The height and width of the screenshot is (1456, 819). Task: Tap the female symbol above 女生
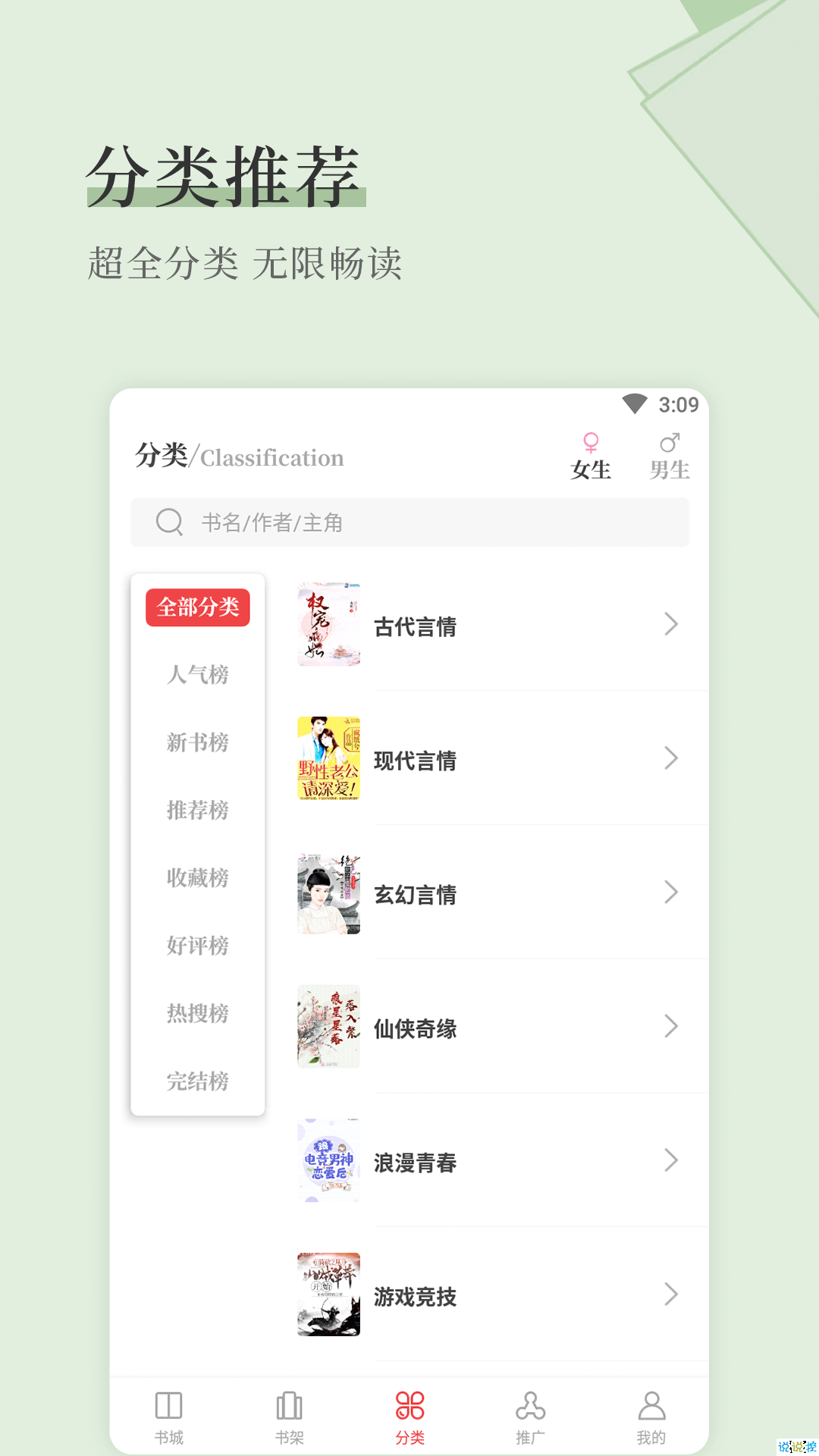tap(590, 444)
